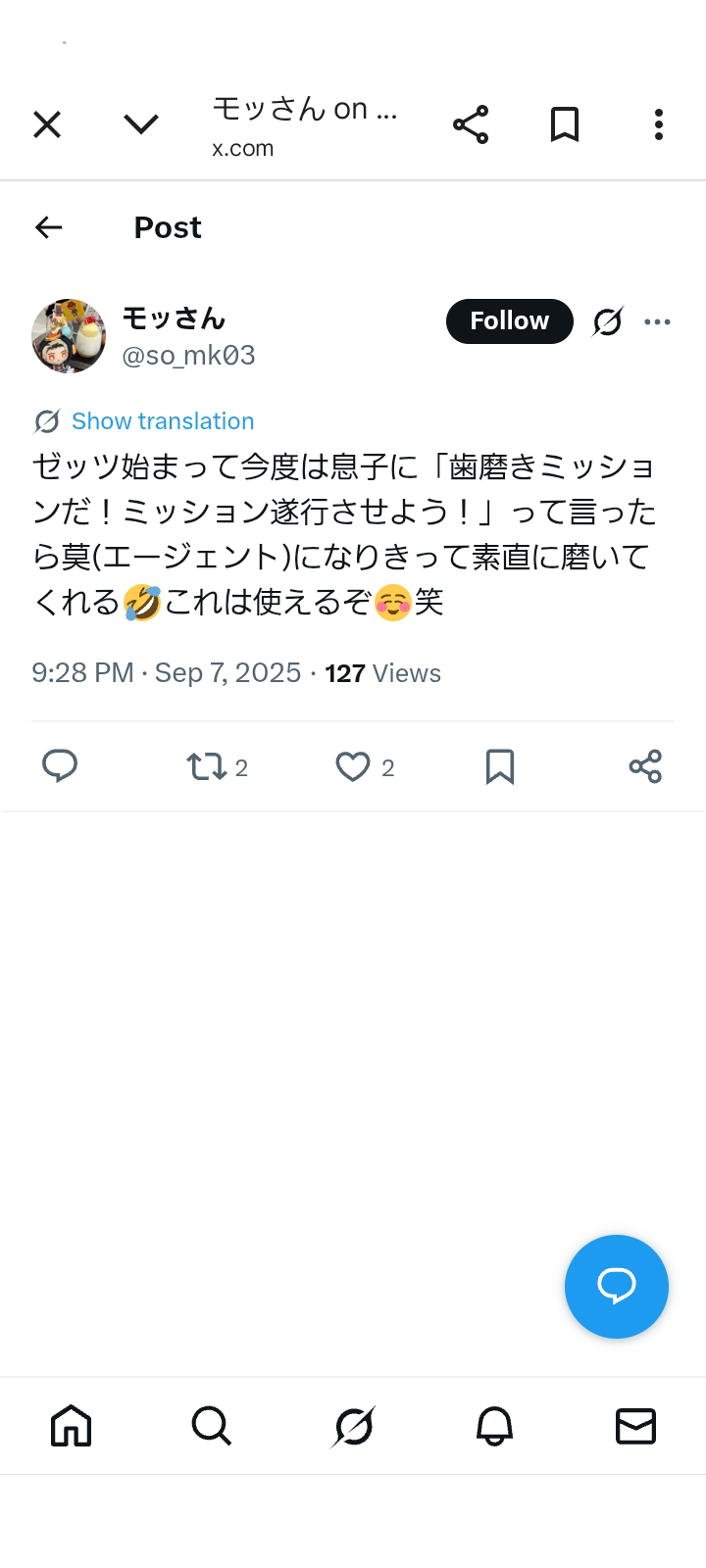
Task: Show translation of the post
Action: (x=162, y=421)
